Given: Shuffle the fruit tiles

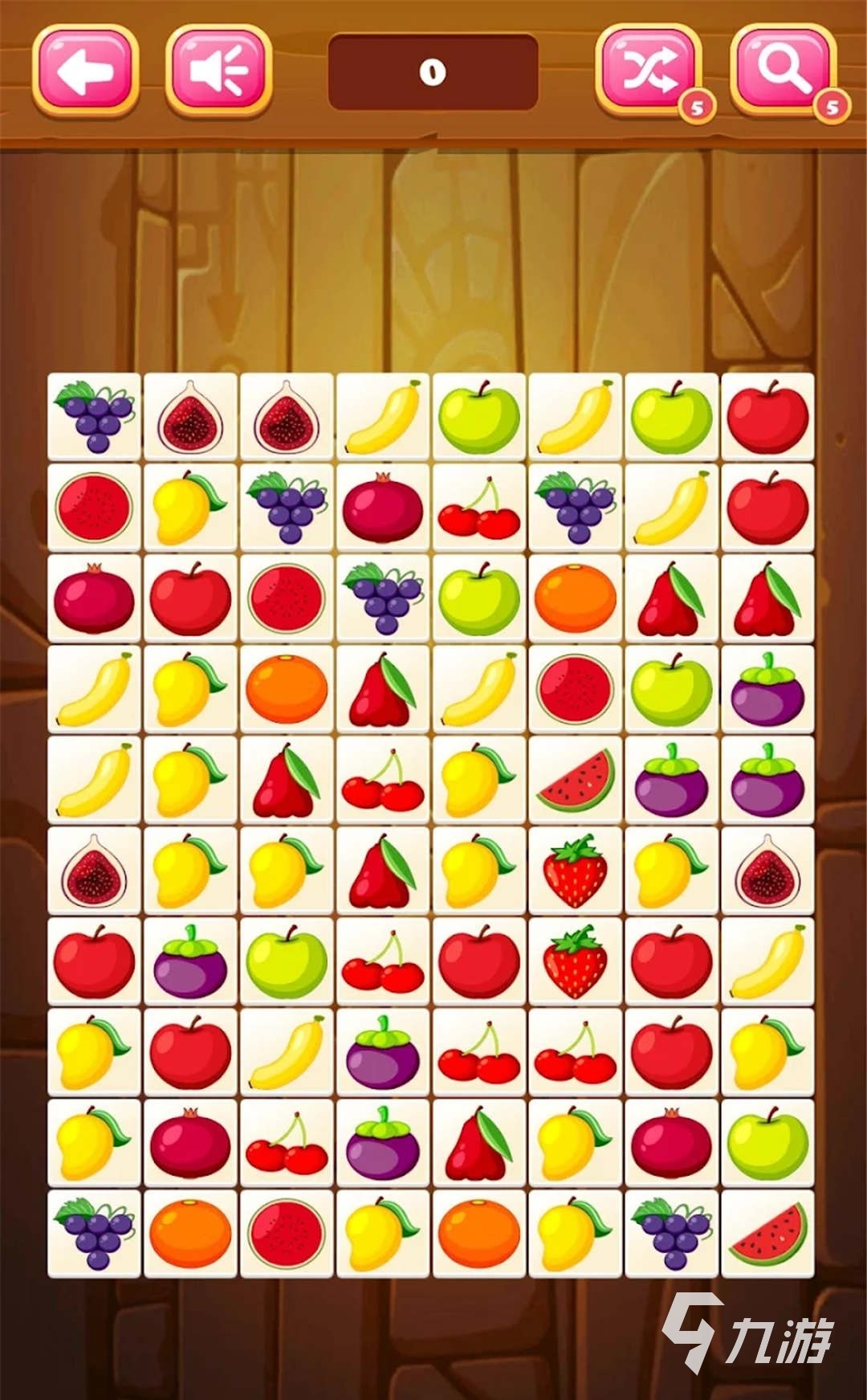Looking at the screenshot, I should 649,69.
